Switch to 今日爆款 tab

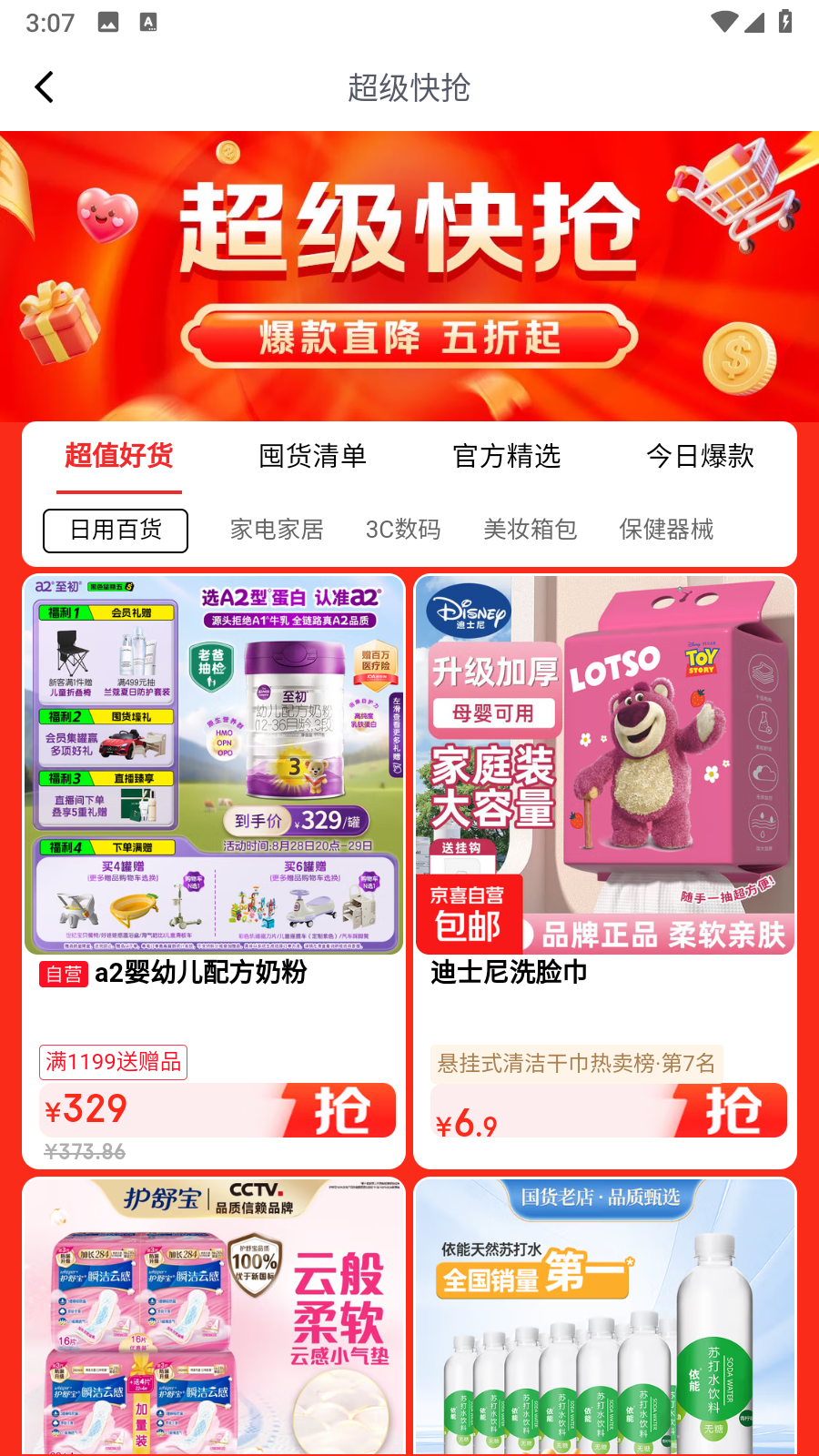point(700,456)
